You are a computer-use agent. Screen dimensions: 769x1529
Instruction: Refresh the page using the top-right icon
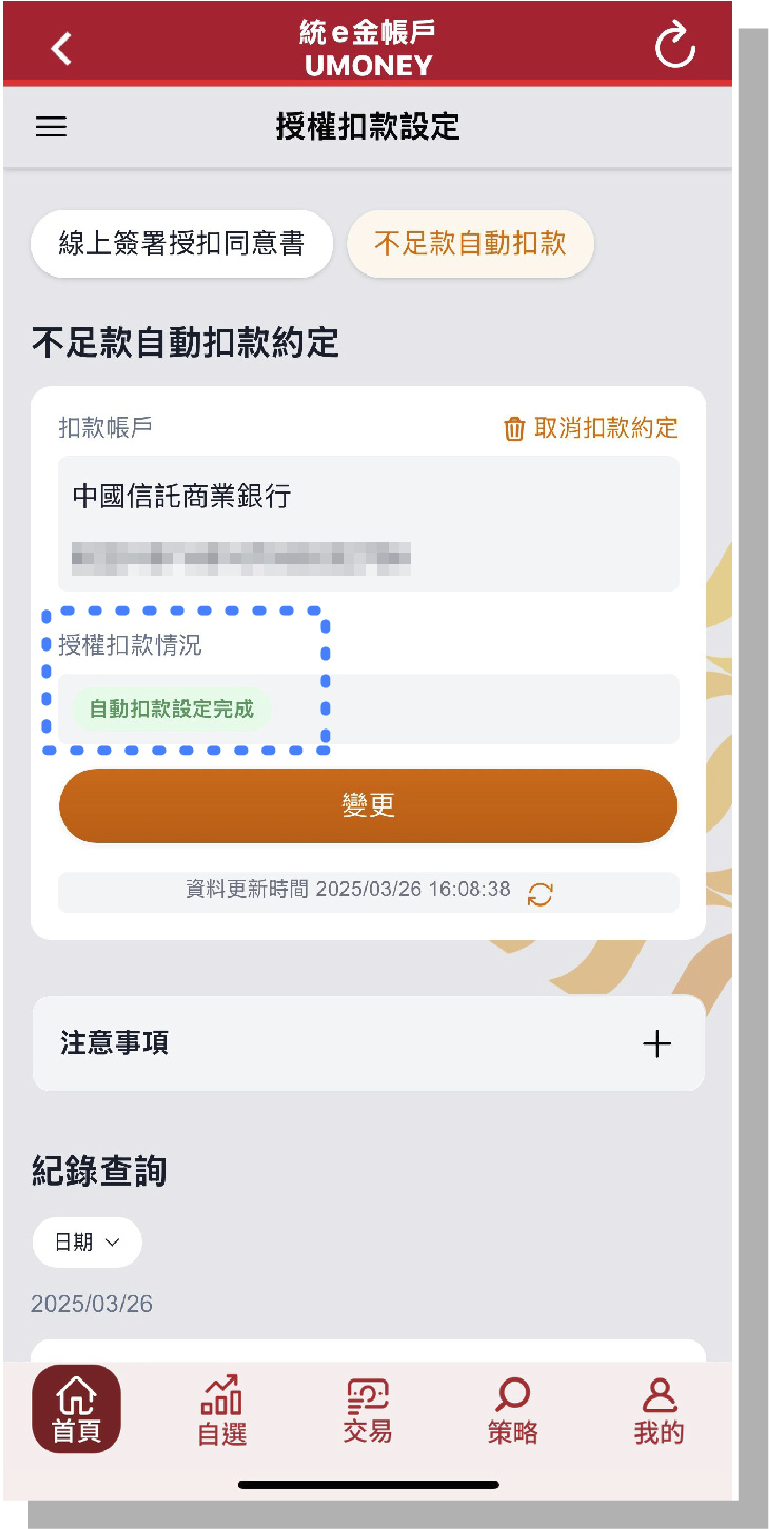click(x=675, y=47)
